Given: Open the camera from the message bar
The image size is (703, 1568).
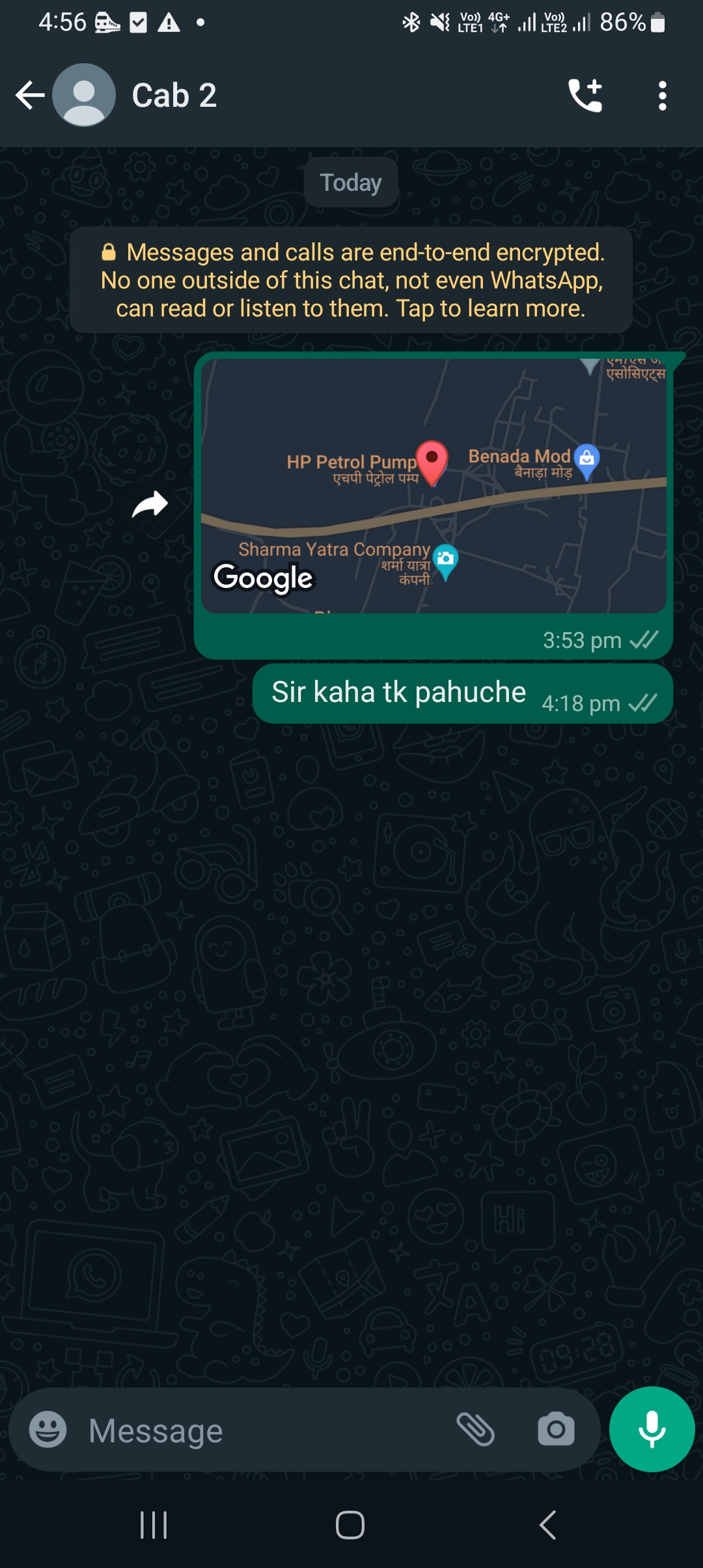Looking at the screenshot, I should (x=556, y=1430).
